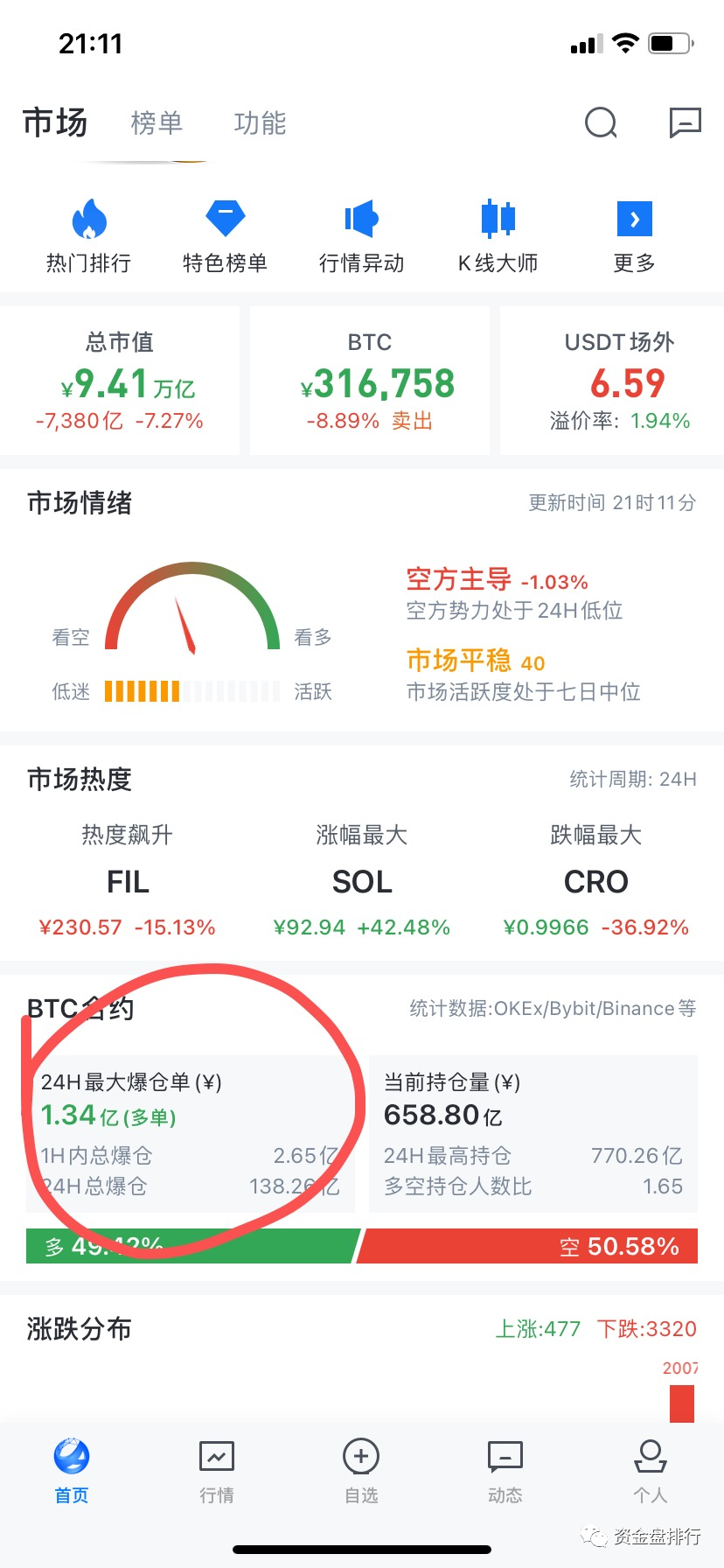Open the message/chat icon at top right
The image size is (724, 1568).
(x=686, y=122)
